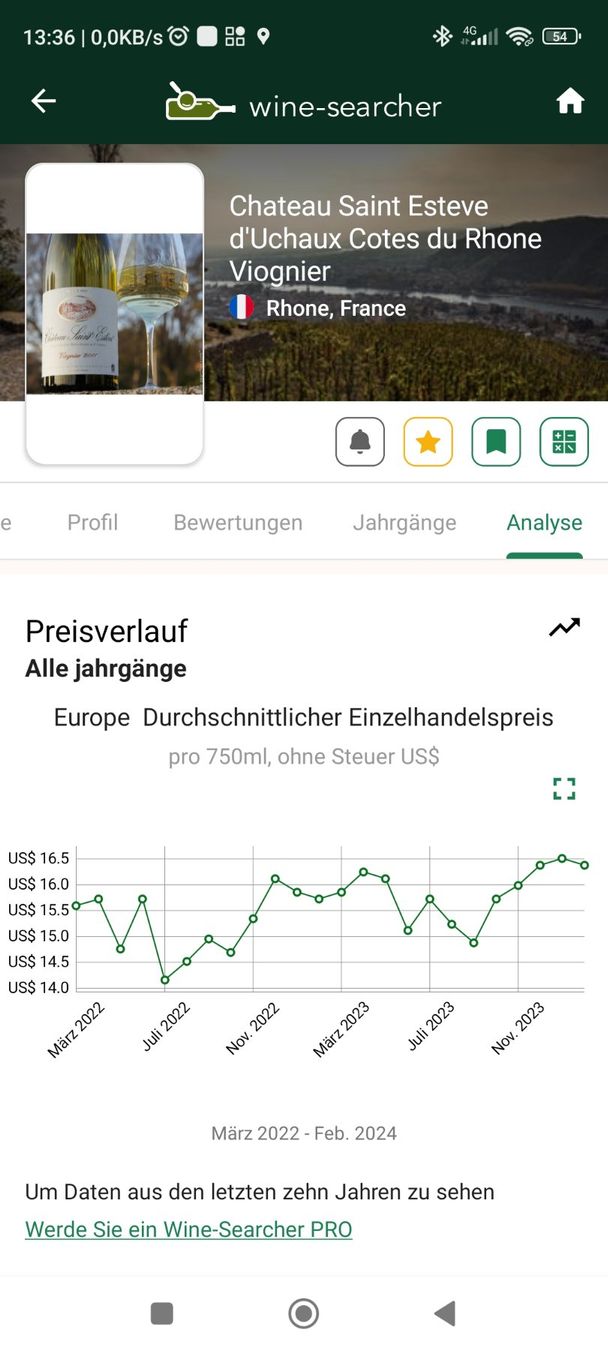Tap the system recent apps square button
The width and height of the screenshot is (608, 1350).
pyautogui.click(x=162, y=1313)
